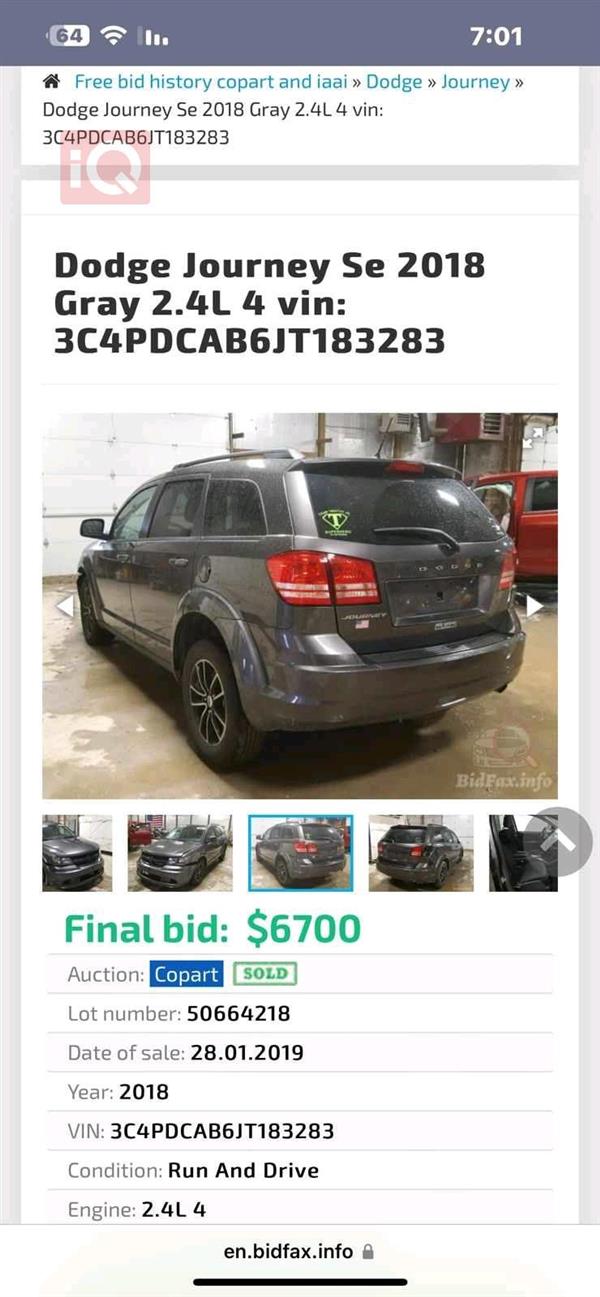Open the Journey breadcrumb link
The width and height of the screenshot is (600, 1297).
tap(475, 82)
